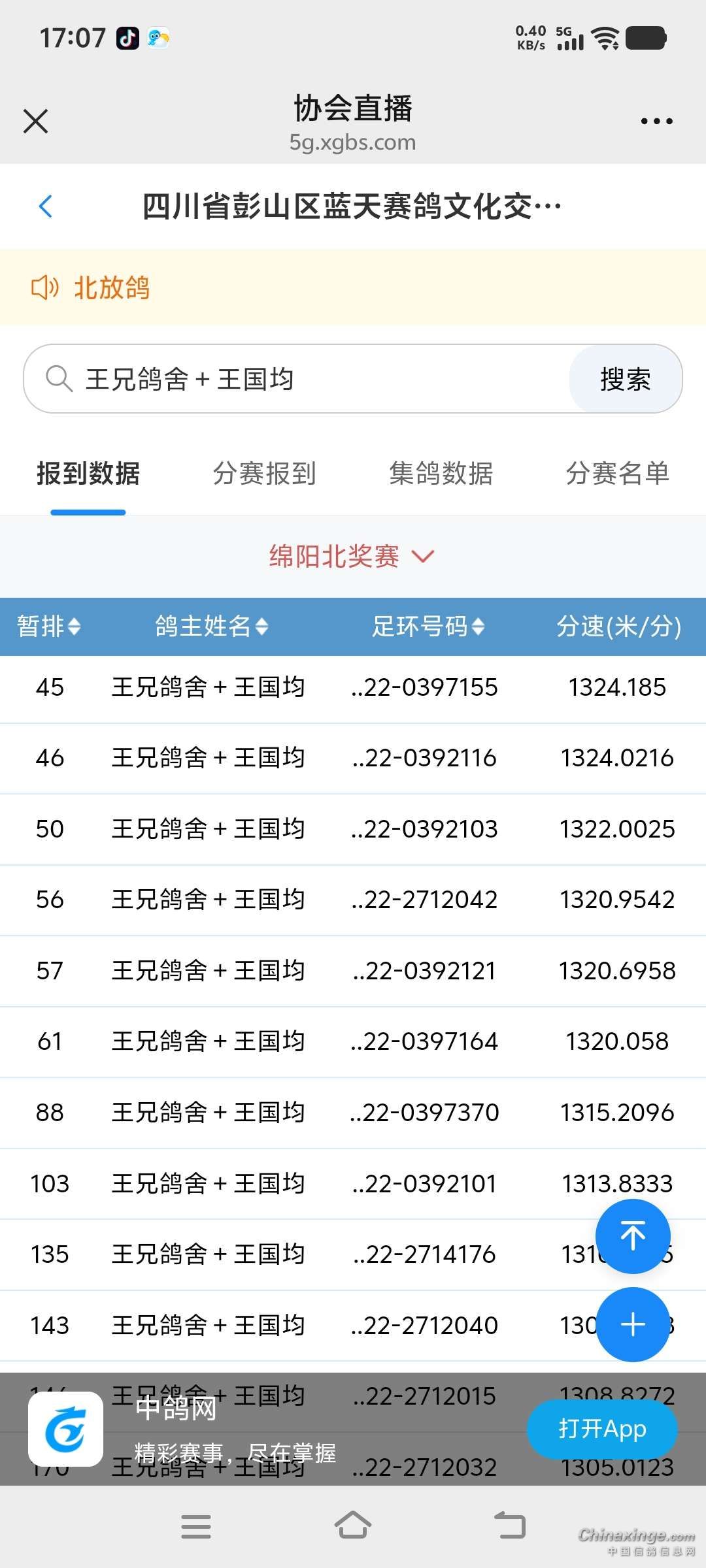Tap the 搜索 button

625,379
